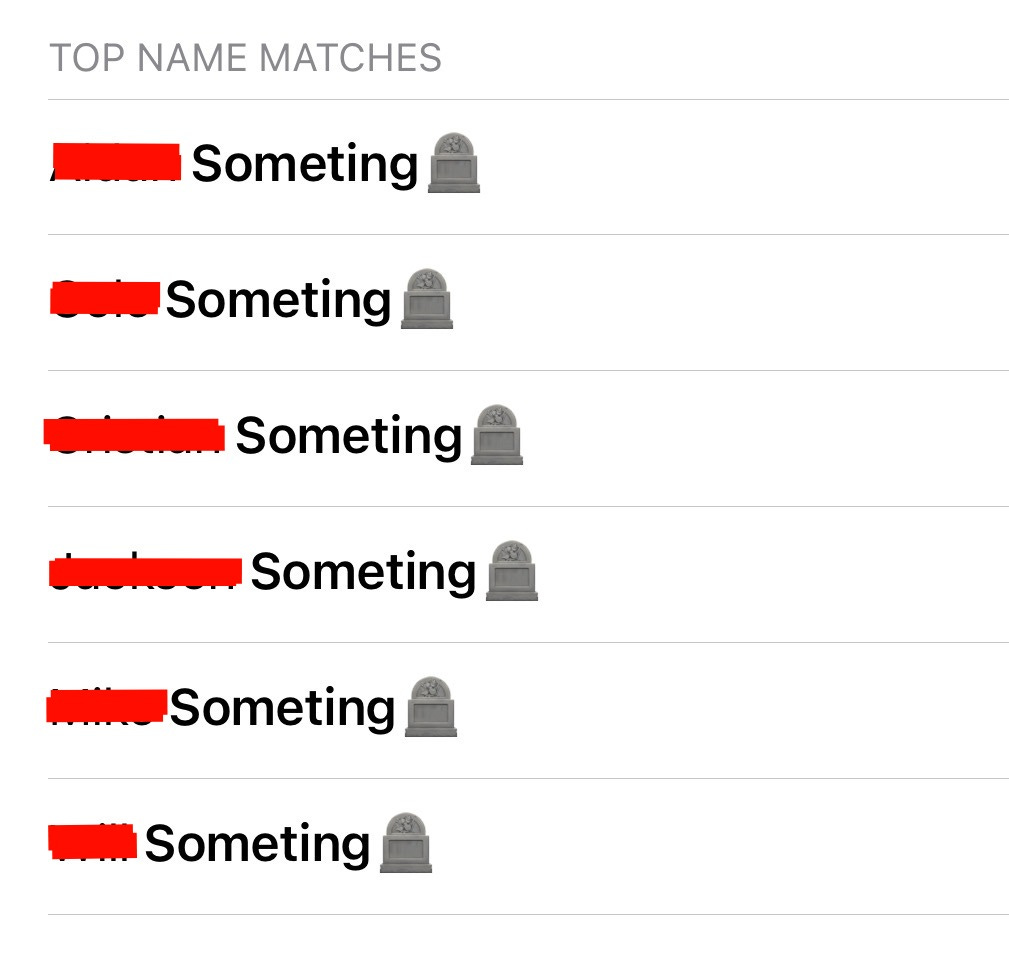1009x961 pixels.
Task: Choose the partly hidden Will Someting contact
Action: (x=241, y=845)
